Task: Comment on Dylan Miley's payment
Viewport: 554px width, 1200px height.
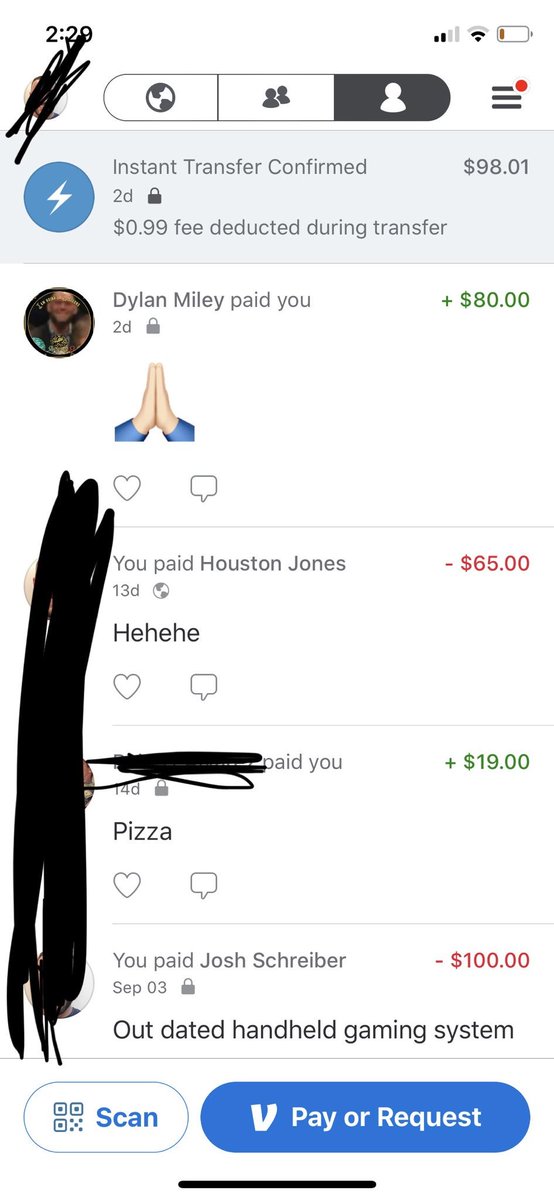Action: pyautogui.click(x=204, y=488)
